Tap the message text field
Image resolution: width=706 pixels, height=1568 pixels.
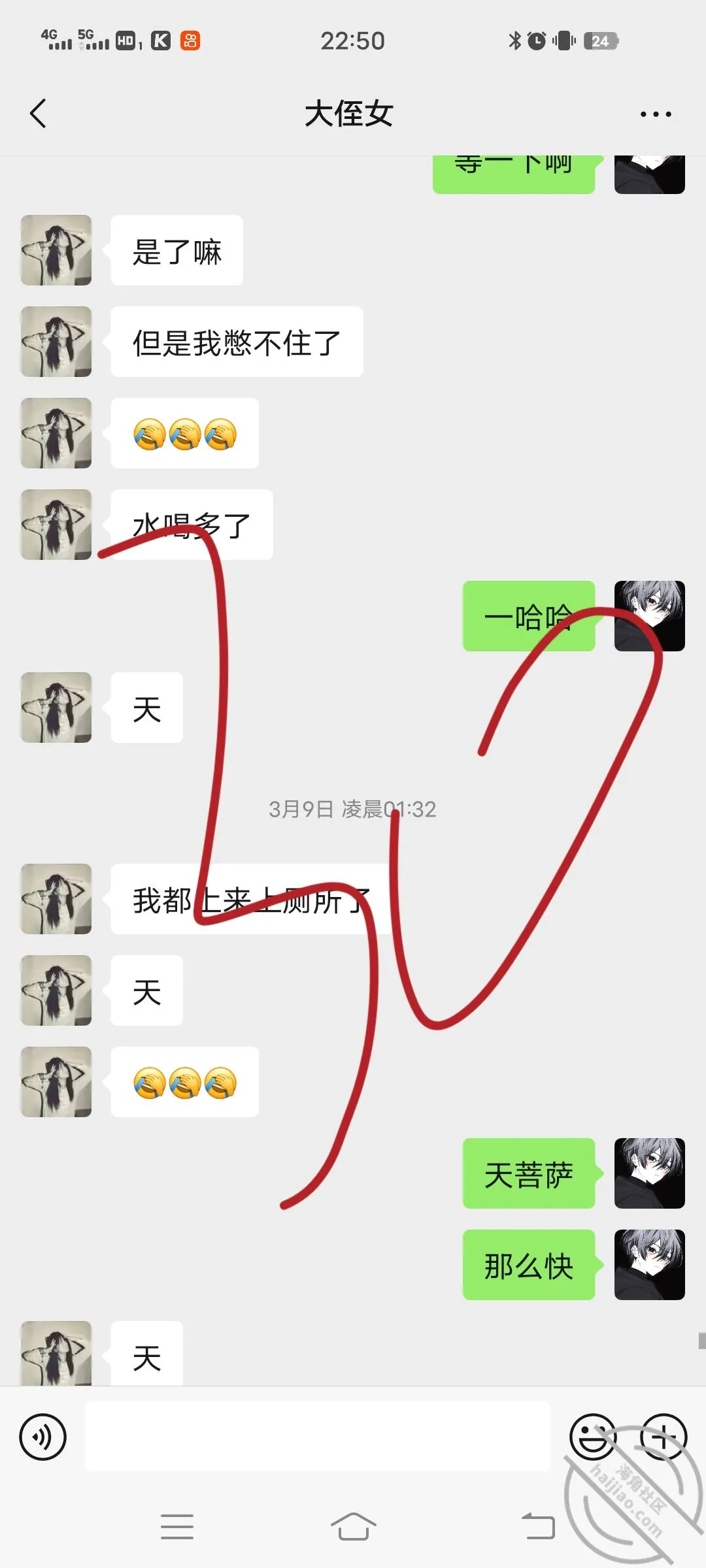click(x=317, y=1436)
